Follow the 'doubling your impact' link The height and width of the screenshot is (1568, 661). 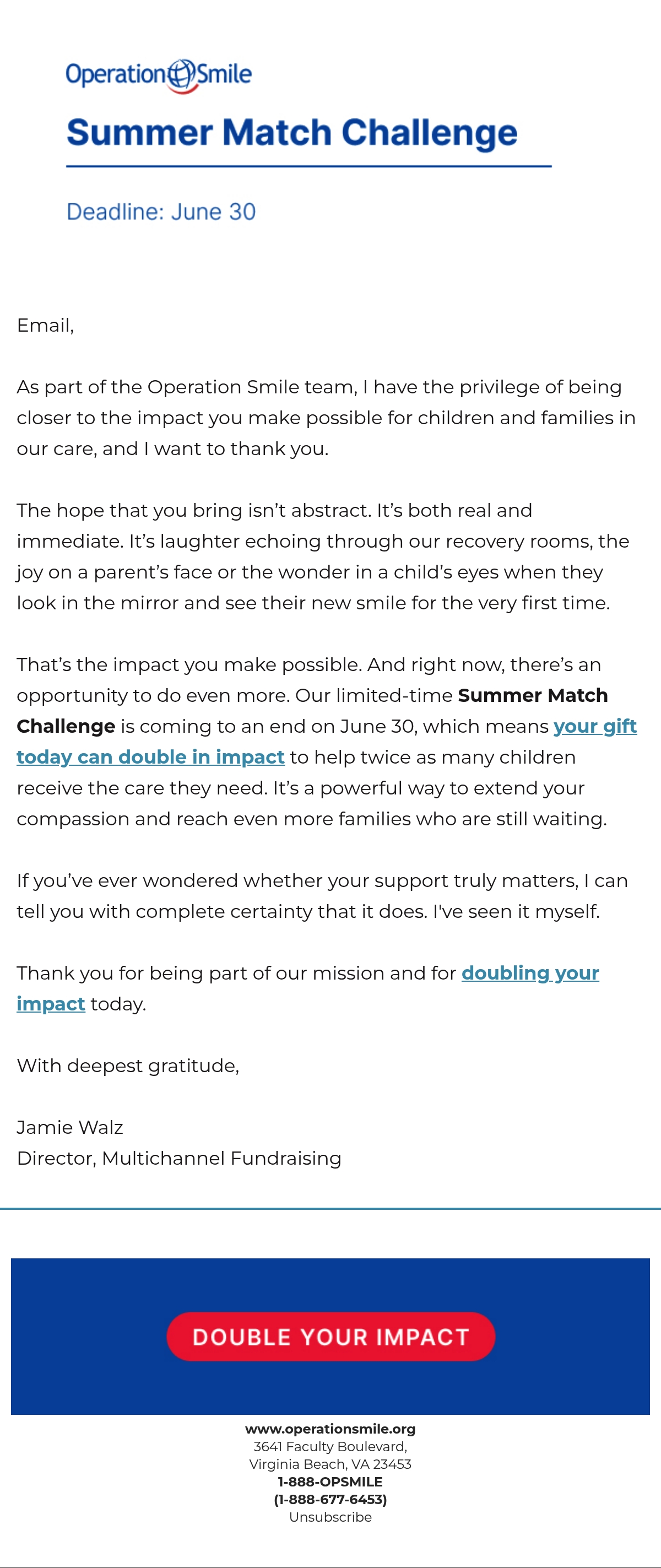[x=529, y=972]
